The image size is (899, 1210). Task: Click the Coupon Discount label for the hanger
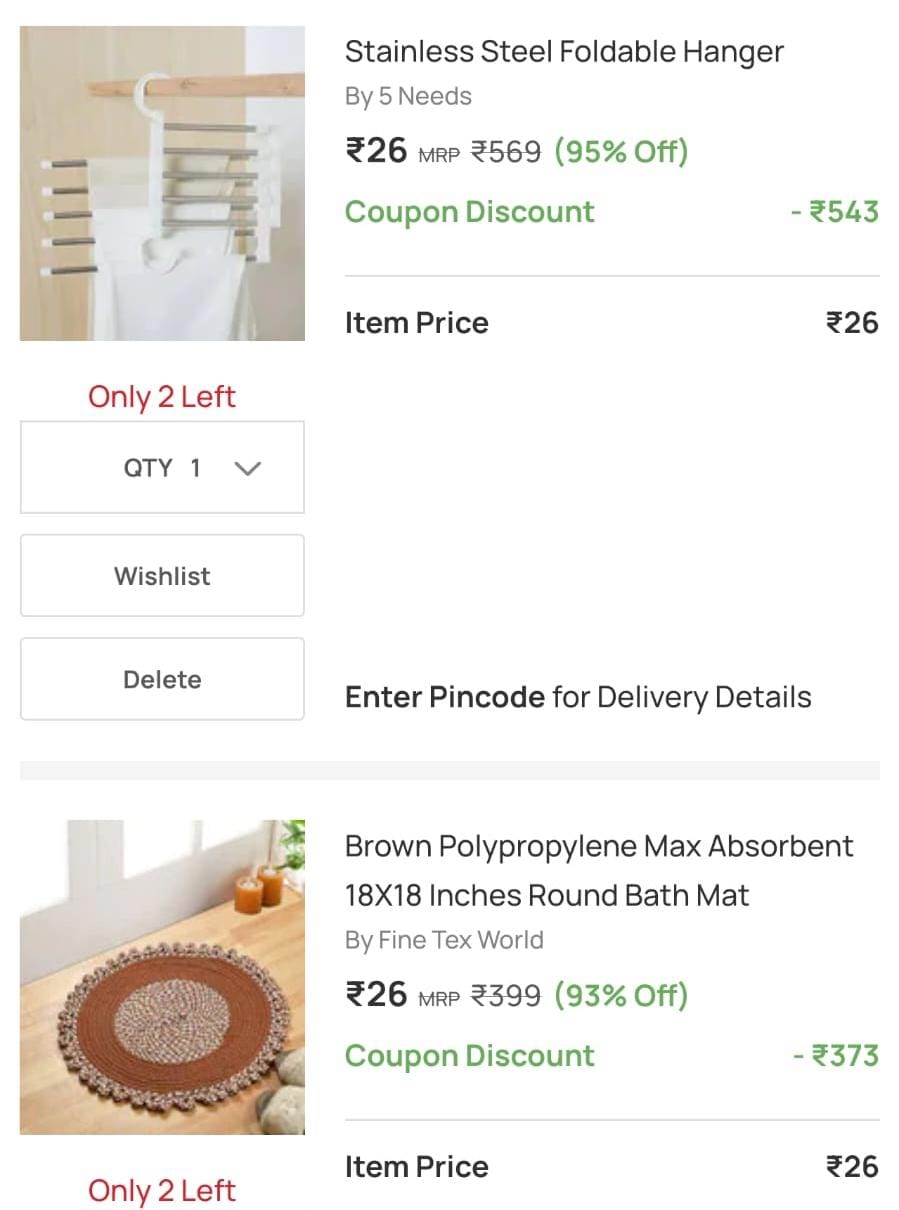point(469,211)
